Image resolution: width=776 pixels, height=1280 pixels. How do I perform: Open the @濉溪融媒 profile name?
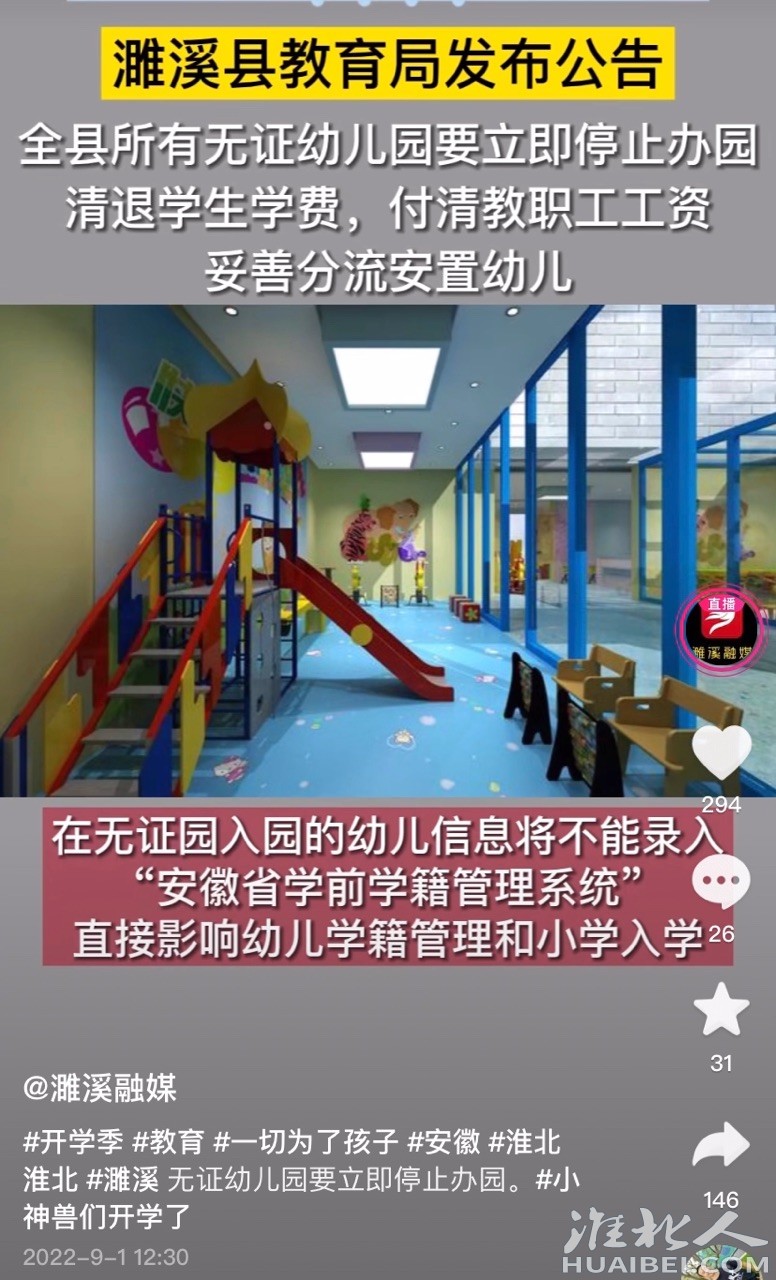(x=100, y=1088)
